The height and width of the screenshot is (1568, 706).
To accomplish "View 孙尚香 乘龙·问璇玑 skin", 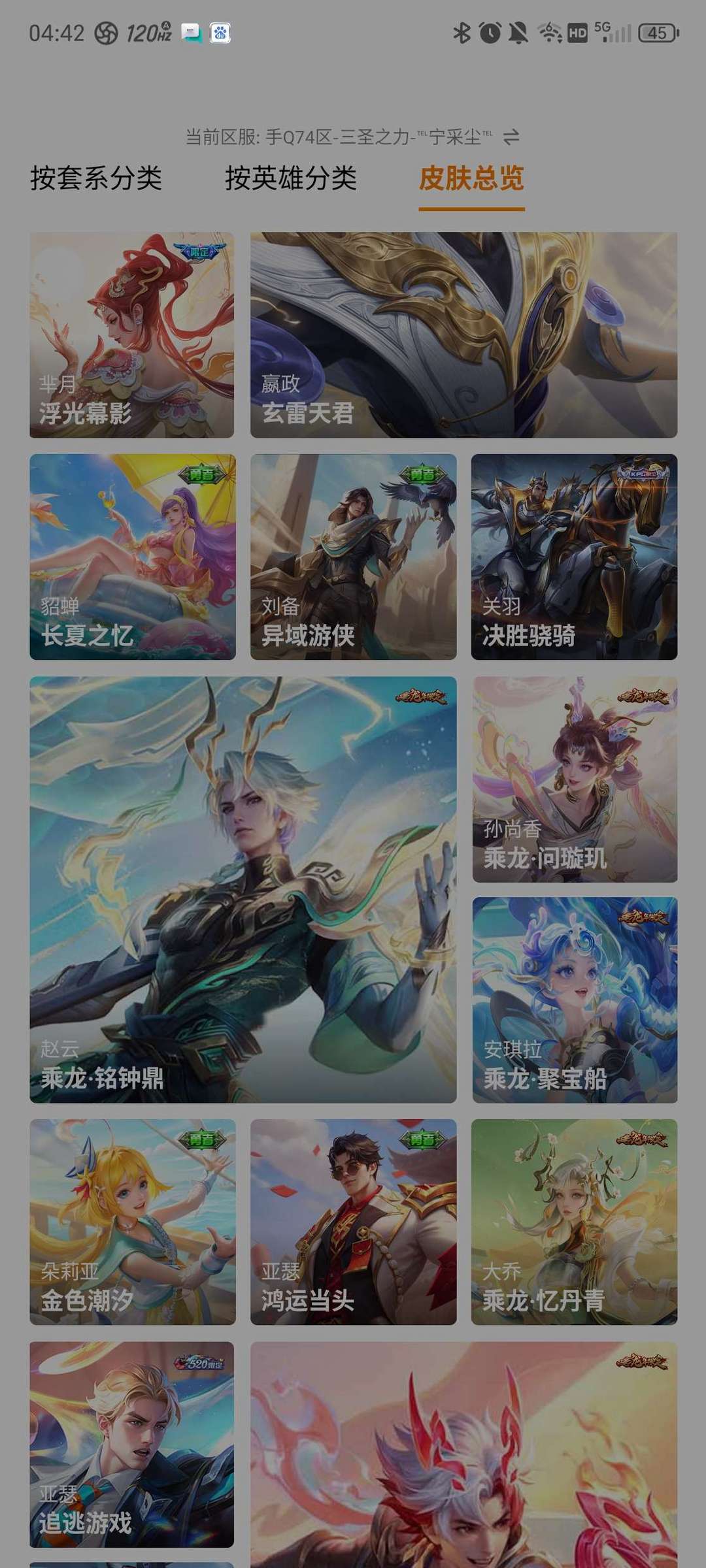I will tap(575, 779).
